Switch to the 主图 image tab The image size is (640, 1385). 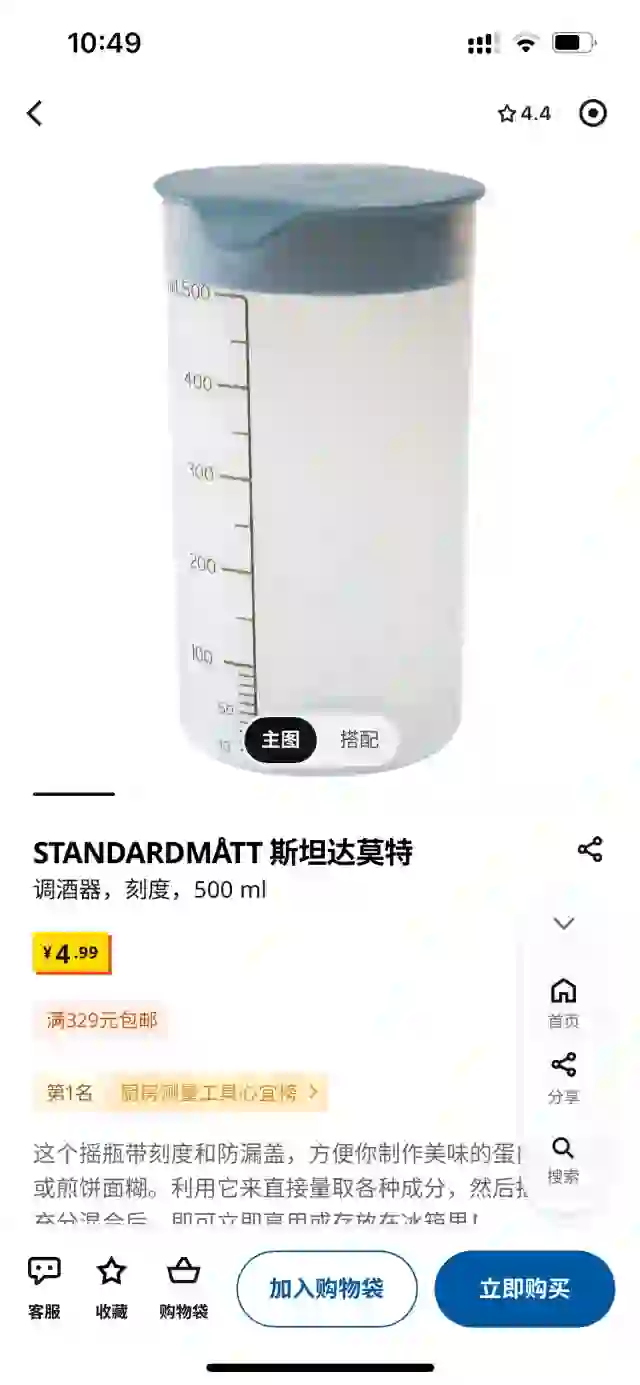point(281,740)
